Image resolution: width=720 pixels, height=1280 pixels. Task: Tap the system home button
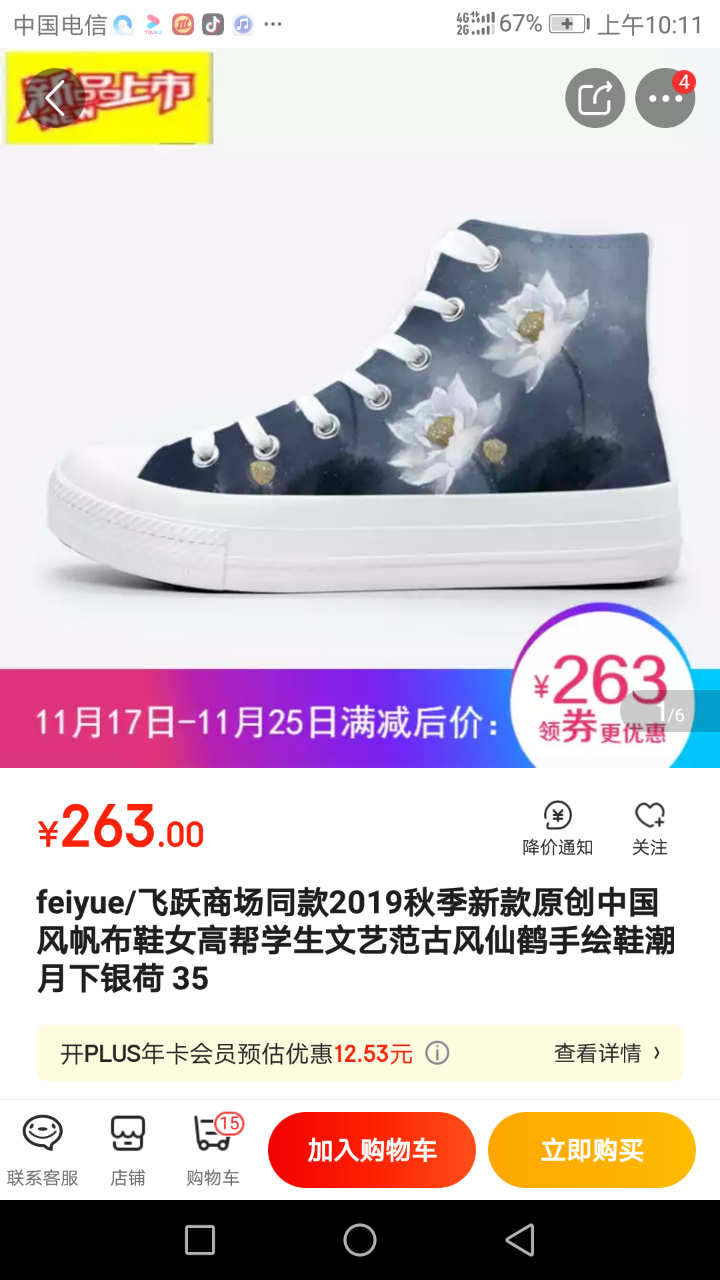[x=360, y=1240]
